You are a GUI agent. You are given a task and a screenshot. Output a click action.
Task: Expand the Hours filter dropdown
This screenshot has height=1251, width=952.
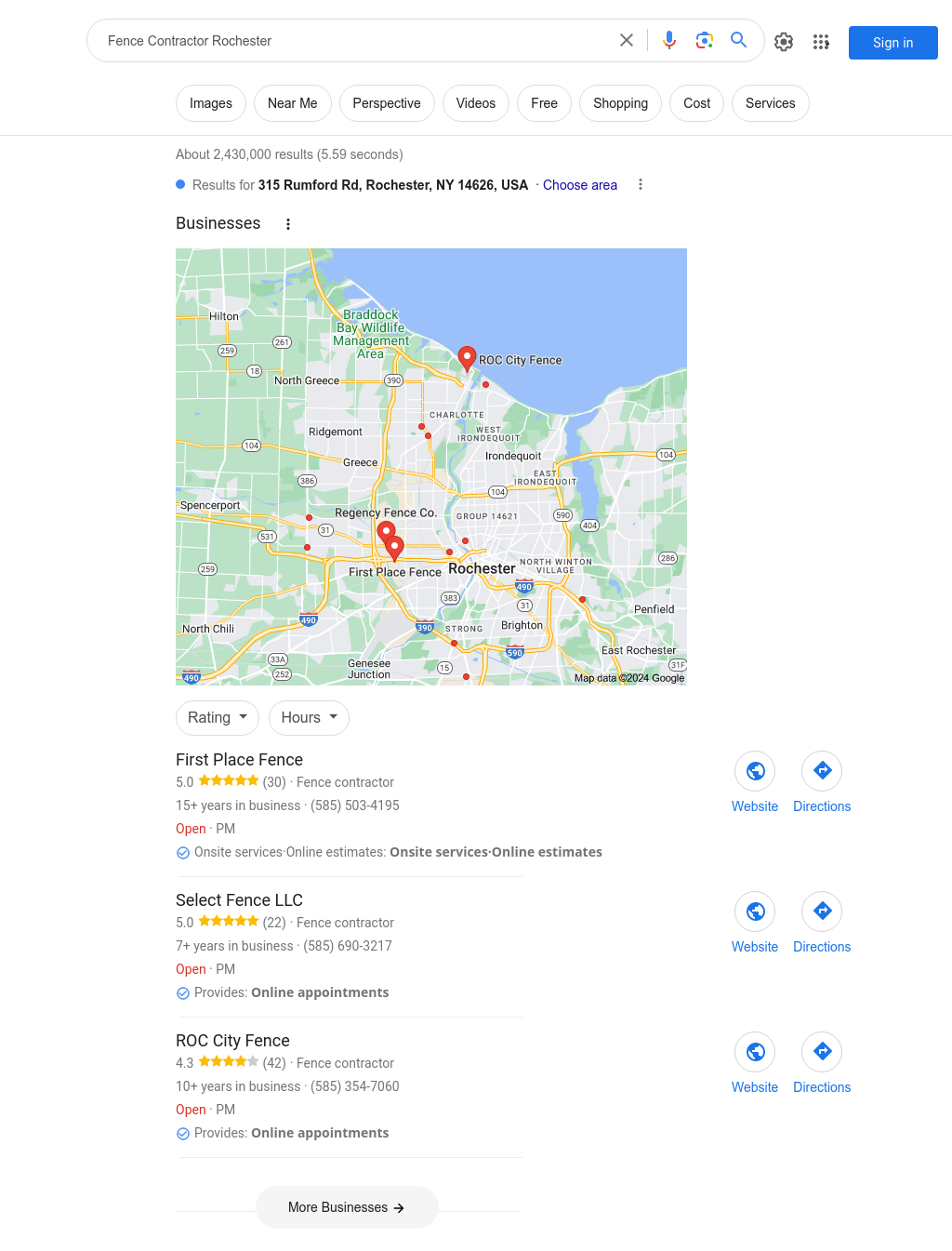point(309,718)
